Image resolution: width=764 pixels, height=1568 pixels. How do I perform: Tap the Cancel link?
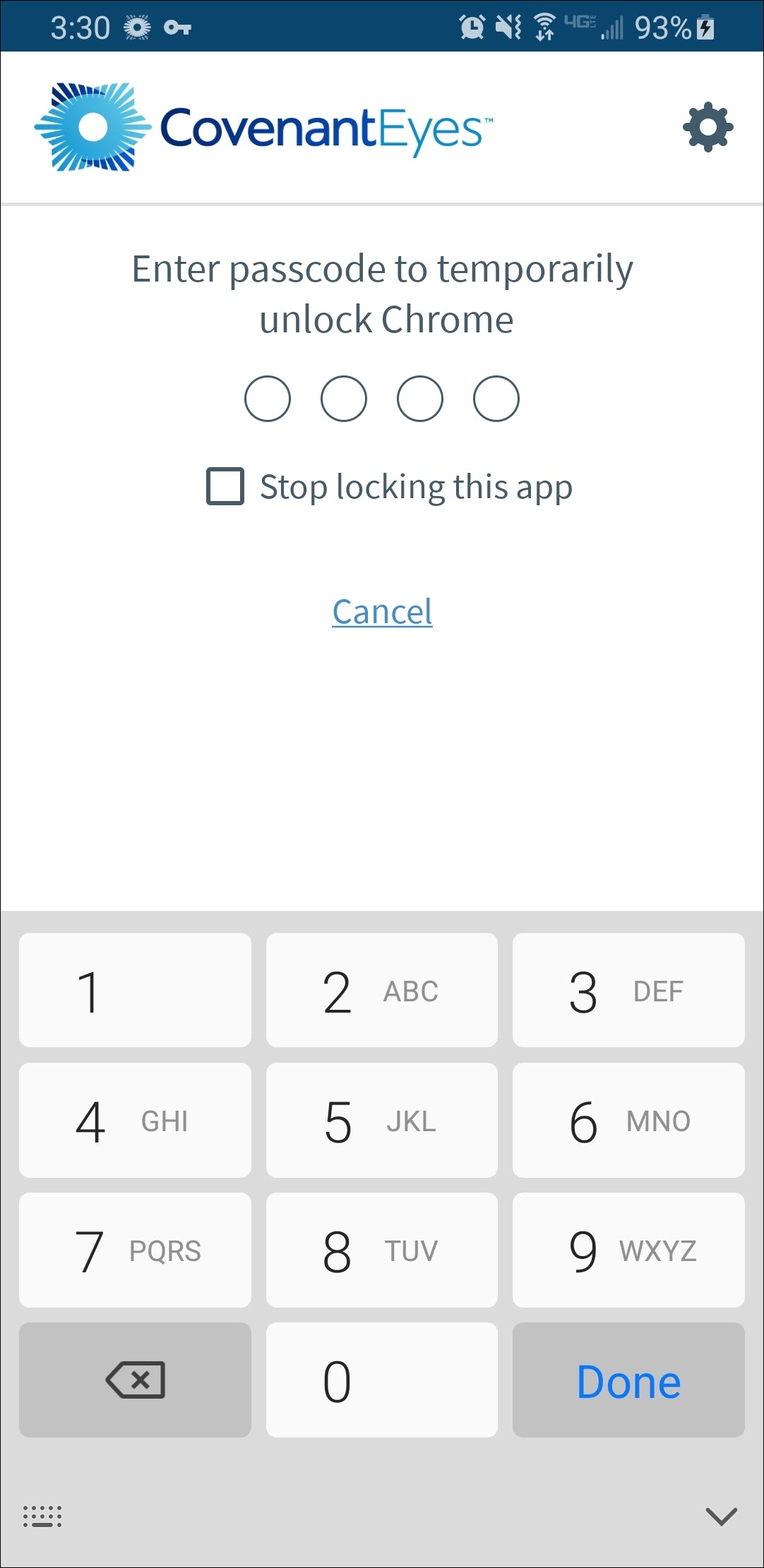pyautogui.click(x=382, y=611)
